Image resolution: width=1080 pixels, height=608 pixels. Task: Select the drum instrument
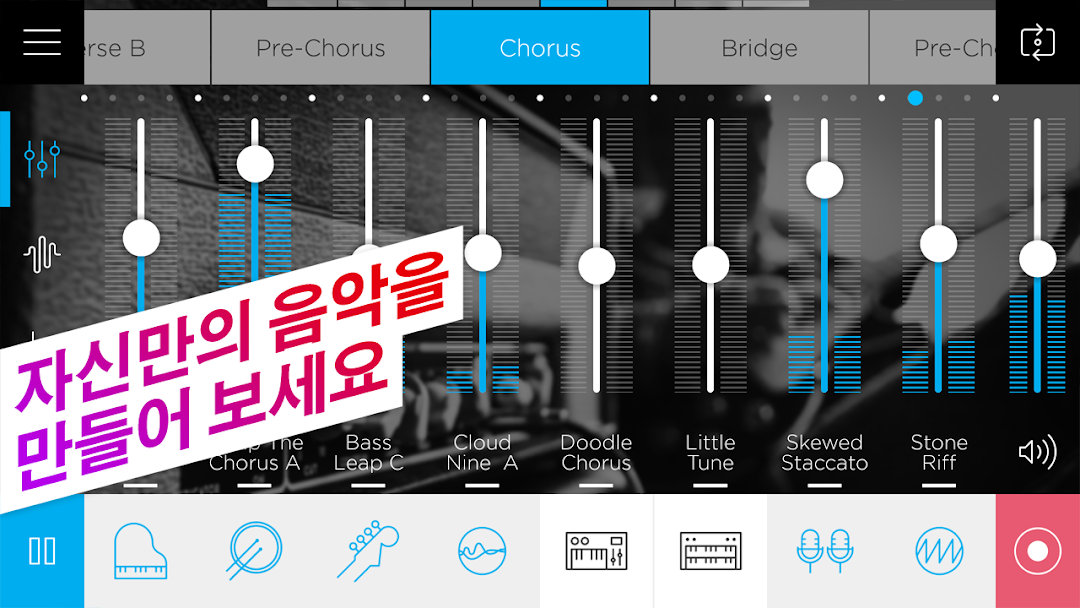(254, 551)
